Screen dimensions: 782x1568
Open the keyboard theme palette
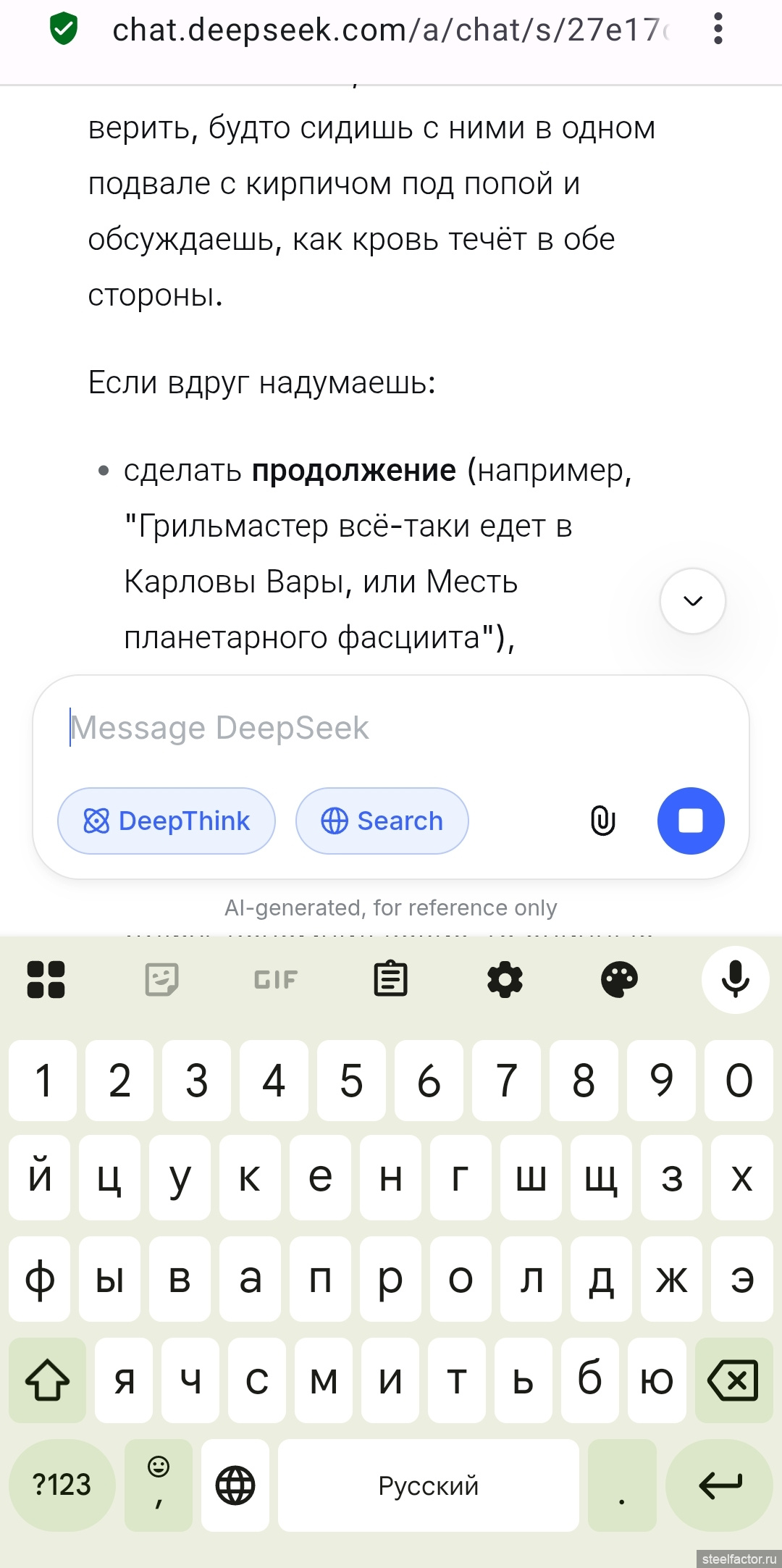(619, 979)
